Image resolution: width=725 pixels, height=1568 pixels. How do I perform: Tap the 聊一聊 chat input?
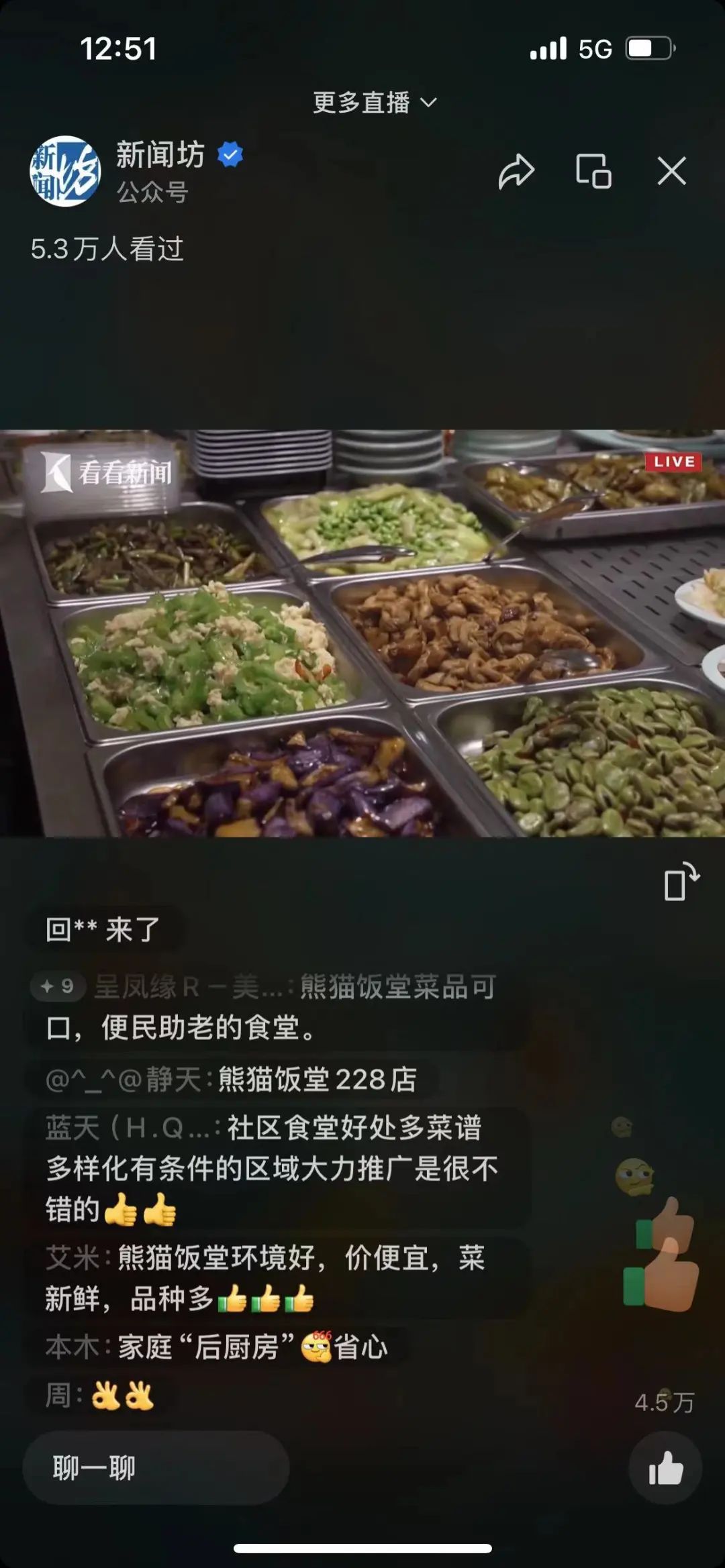(x=156, y=1468)
